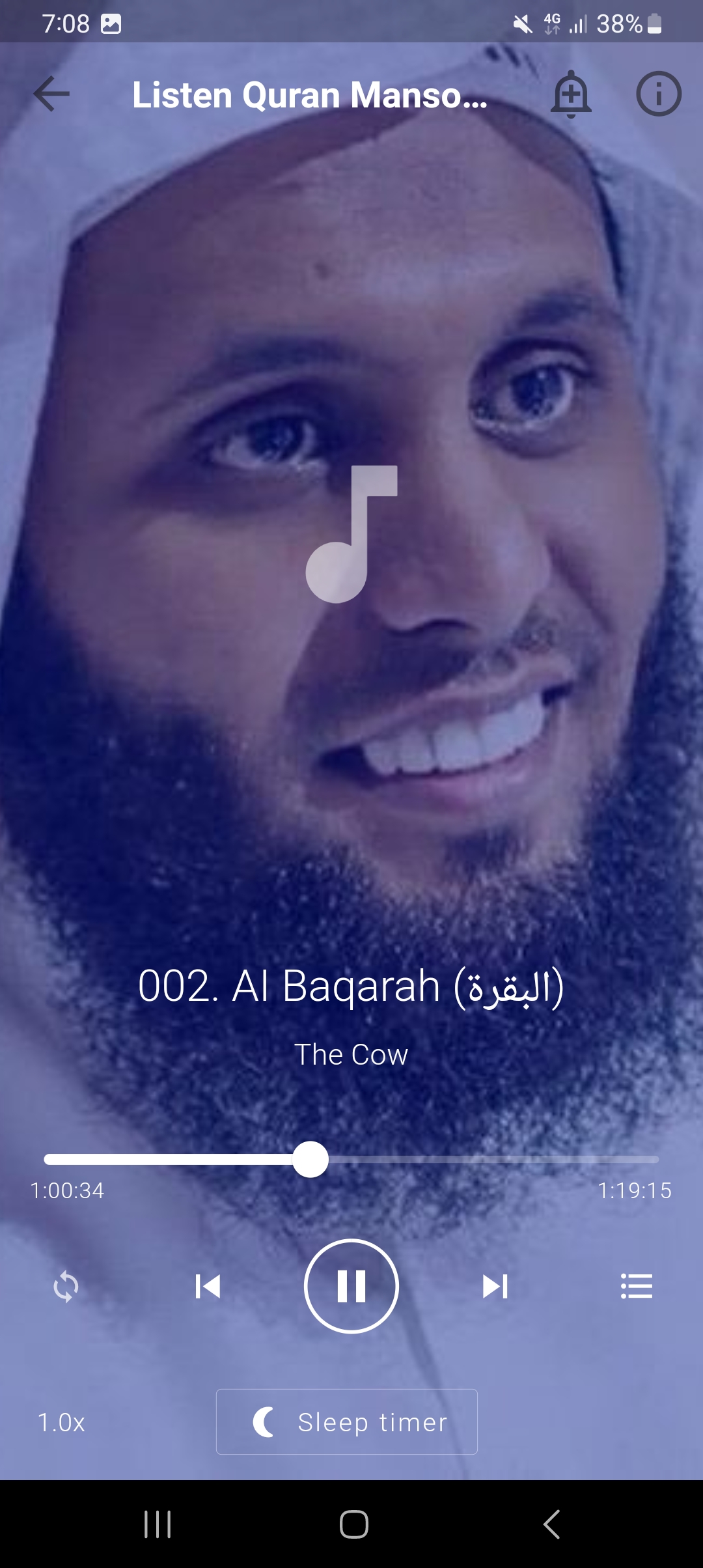Change the 1.0x playback speed
The width and height of the screenshot is (703, 1568).
[61, 1422]
